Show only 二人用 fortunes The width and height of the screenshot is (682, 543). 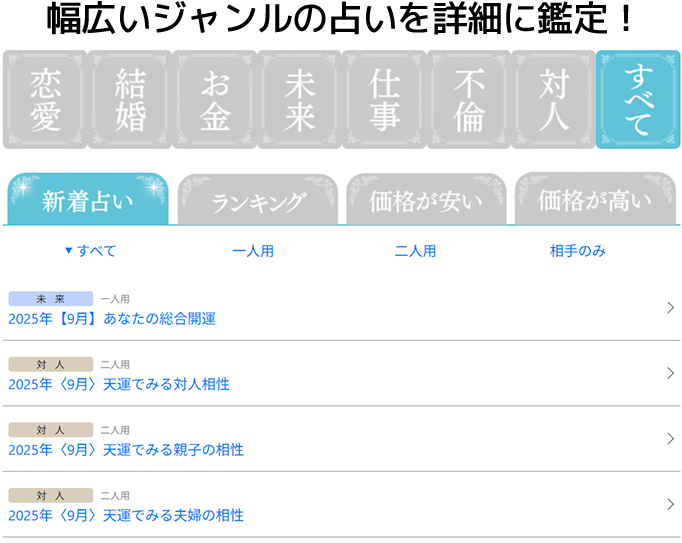point(415,251)
